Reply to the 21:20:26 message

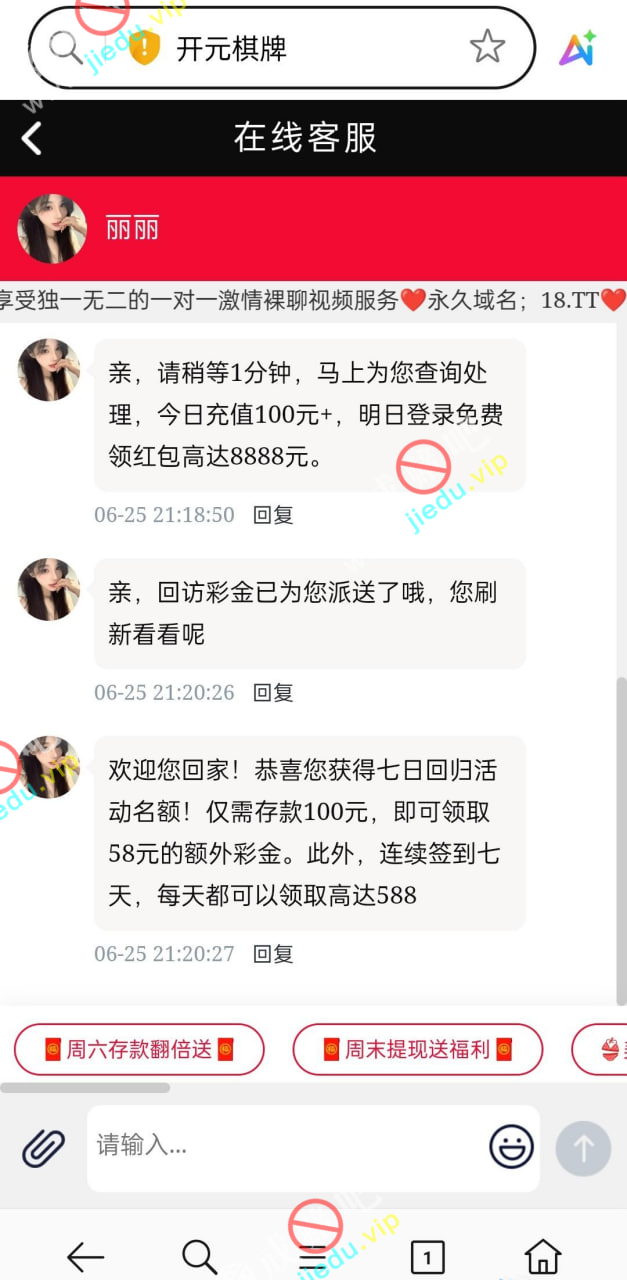click(273, 692)
